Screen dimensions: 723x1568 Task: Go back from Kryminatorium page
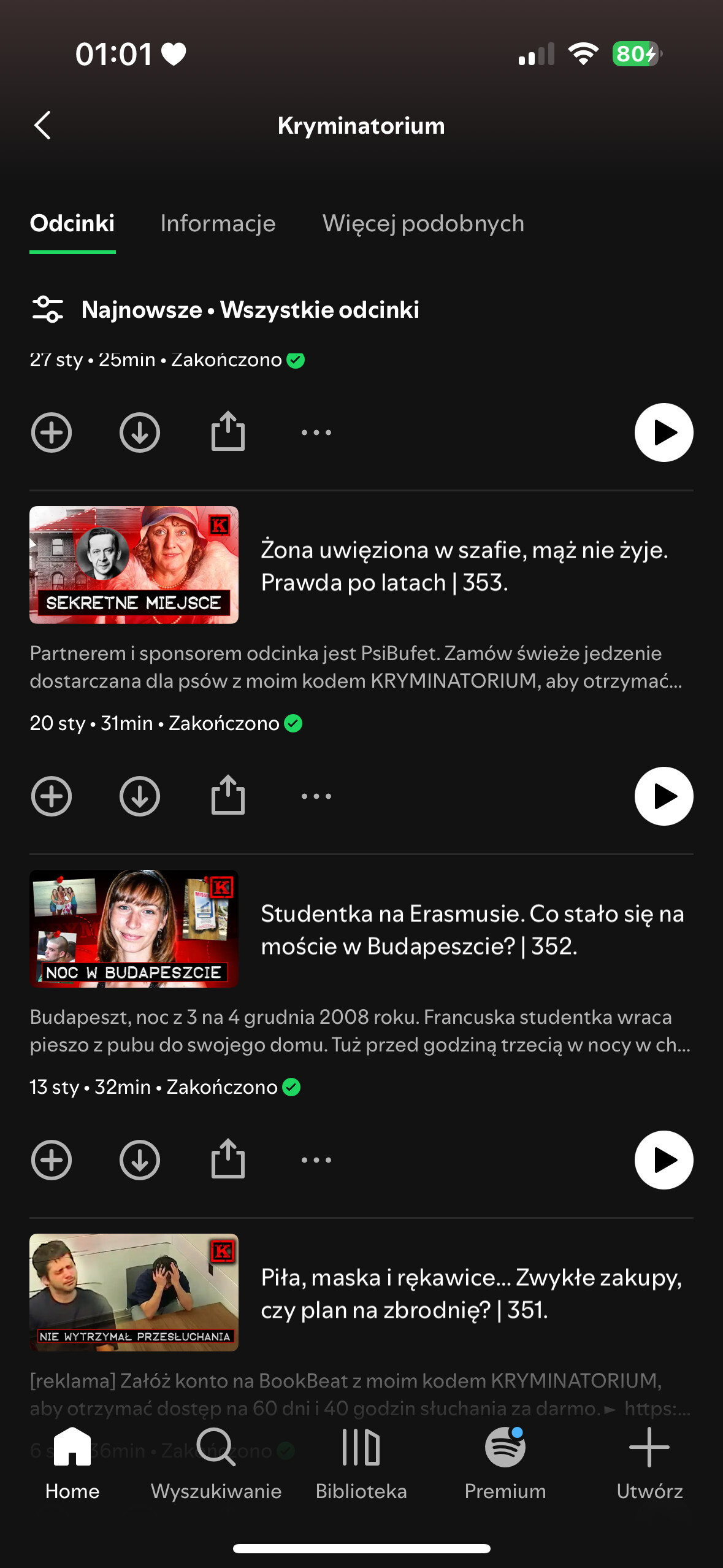point(42,126)
